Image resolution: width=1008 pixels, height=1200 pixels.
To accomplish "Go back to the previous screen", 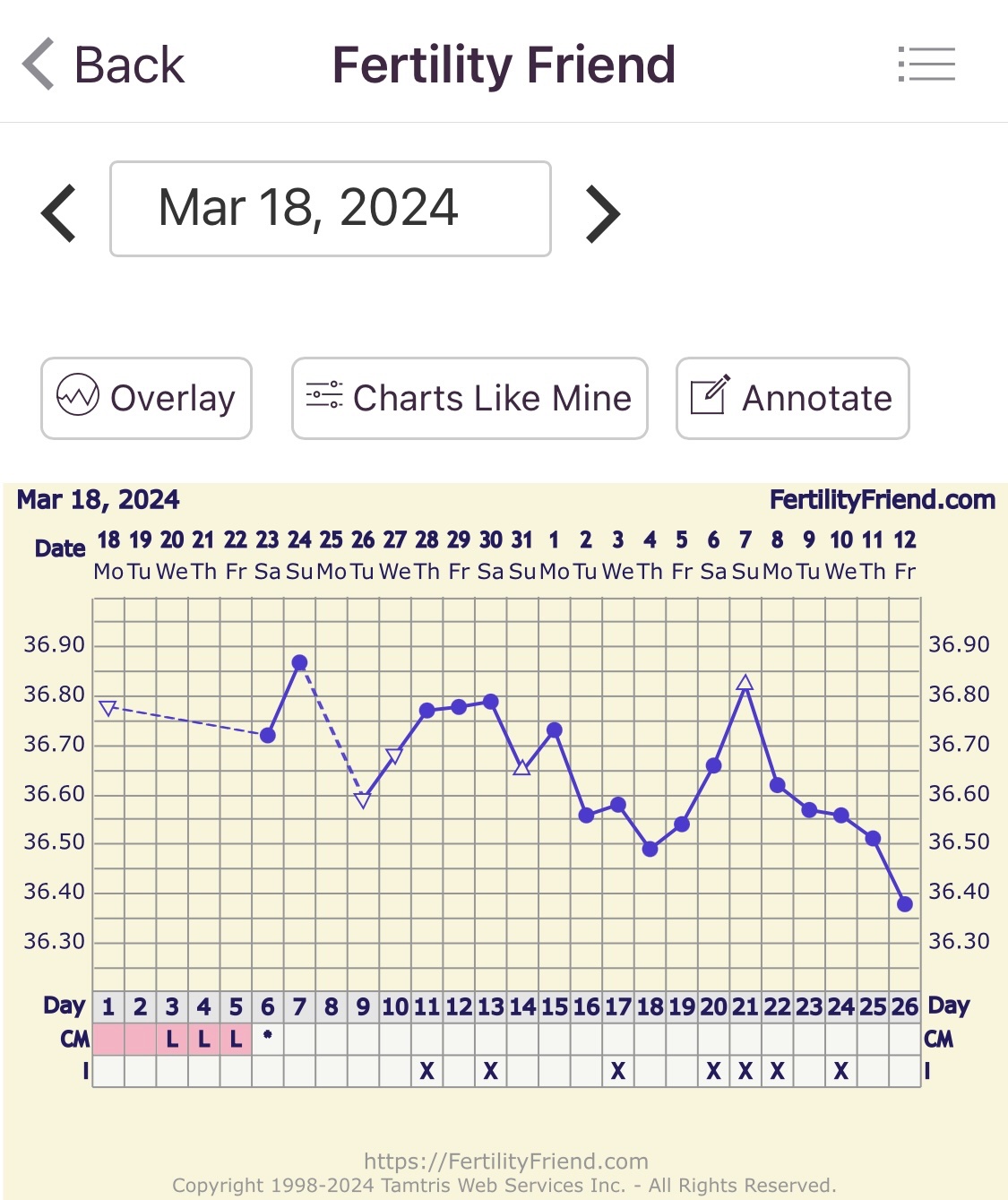I will coord(103,65).
